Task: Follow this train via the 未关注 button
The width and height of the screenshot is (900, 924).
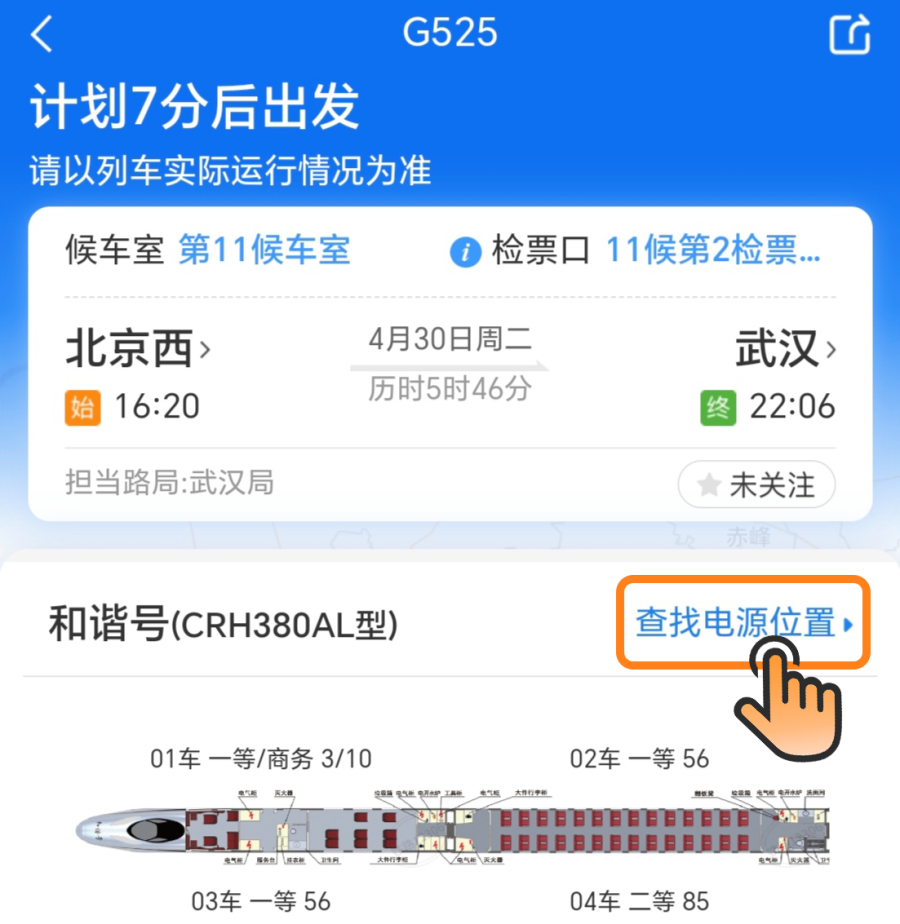Action: tap(756, 486)
